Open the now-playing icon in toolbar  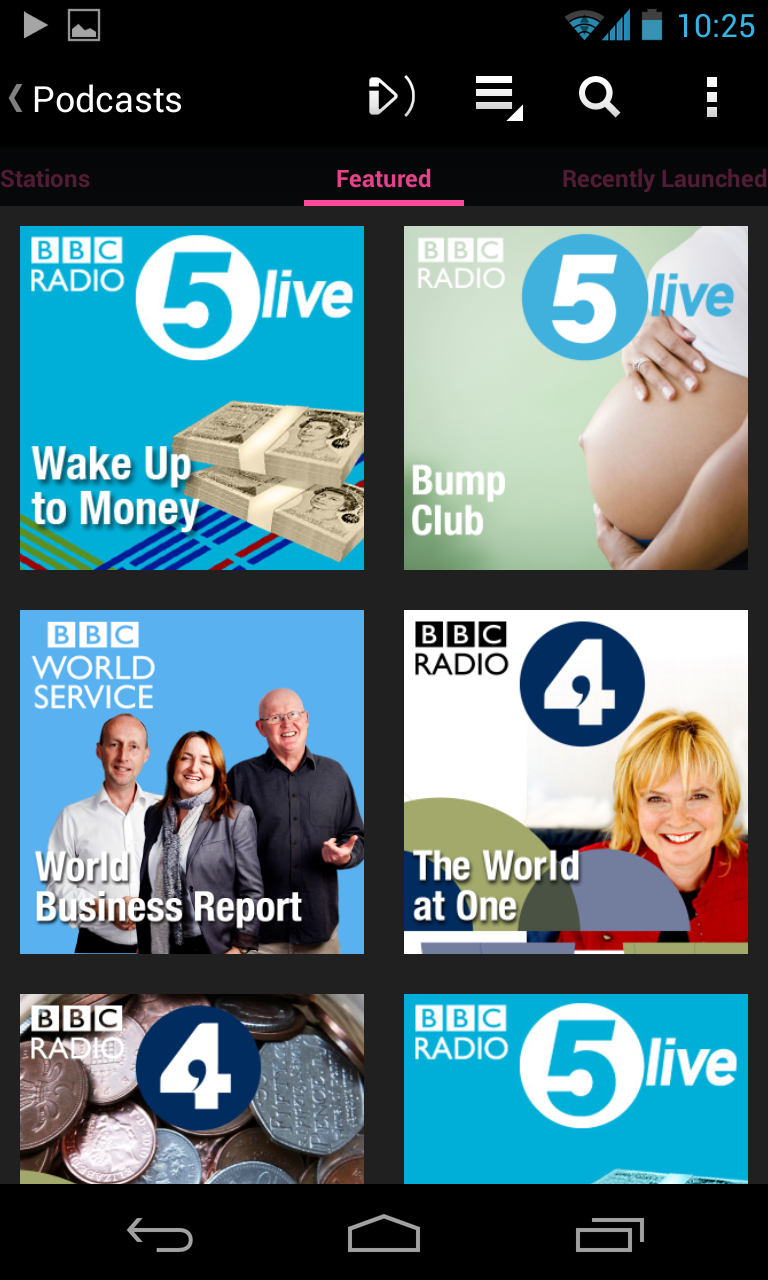pyautogui.click(x=391, y=97)
